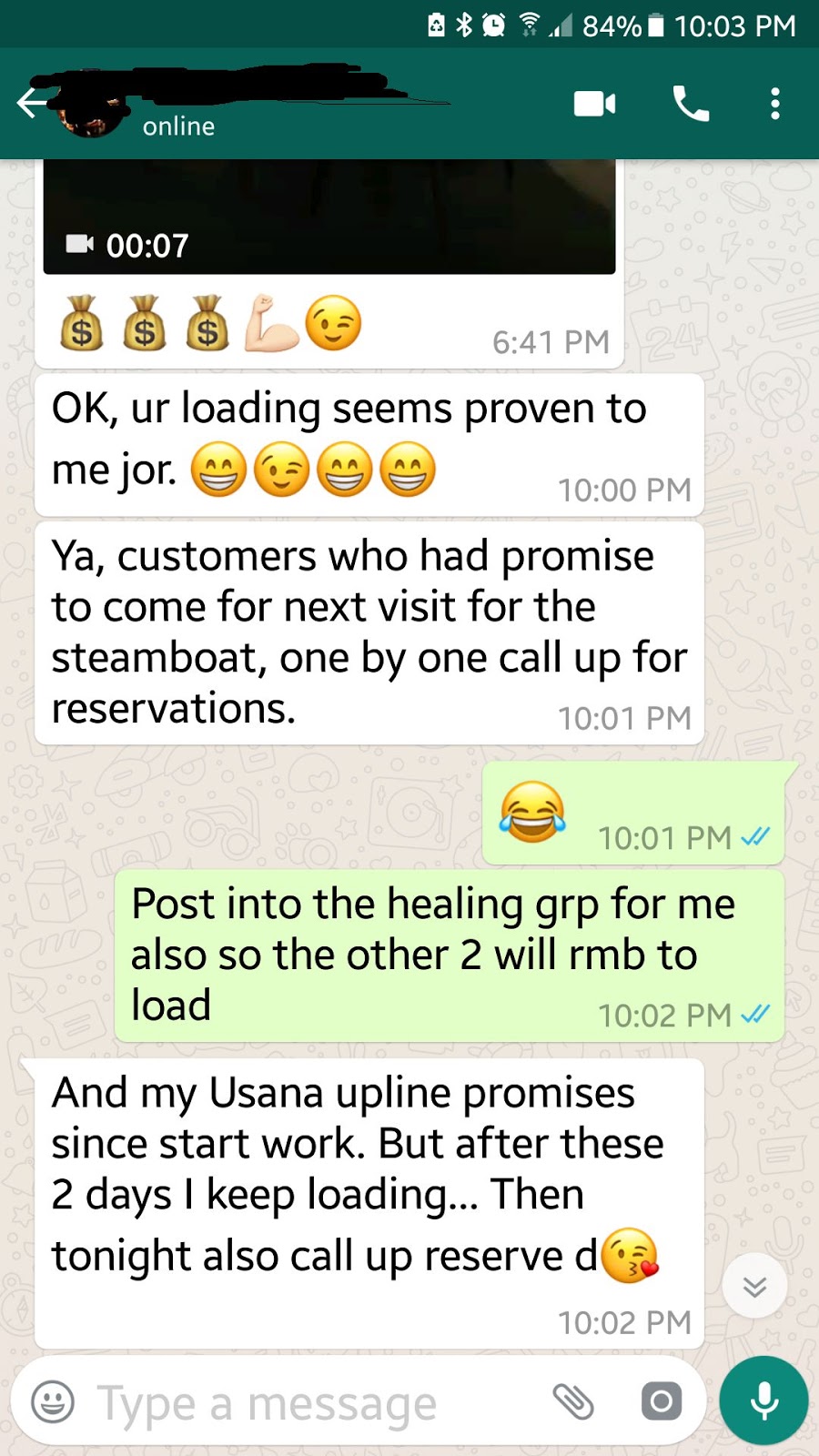Start a voice call with this contact

pos(691,104)
